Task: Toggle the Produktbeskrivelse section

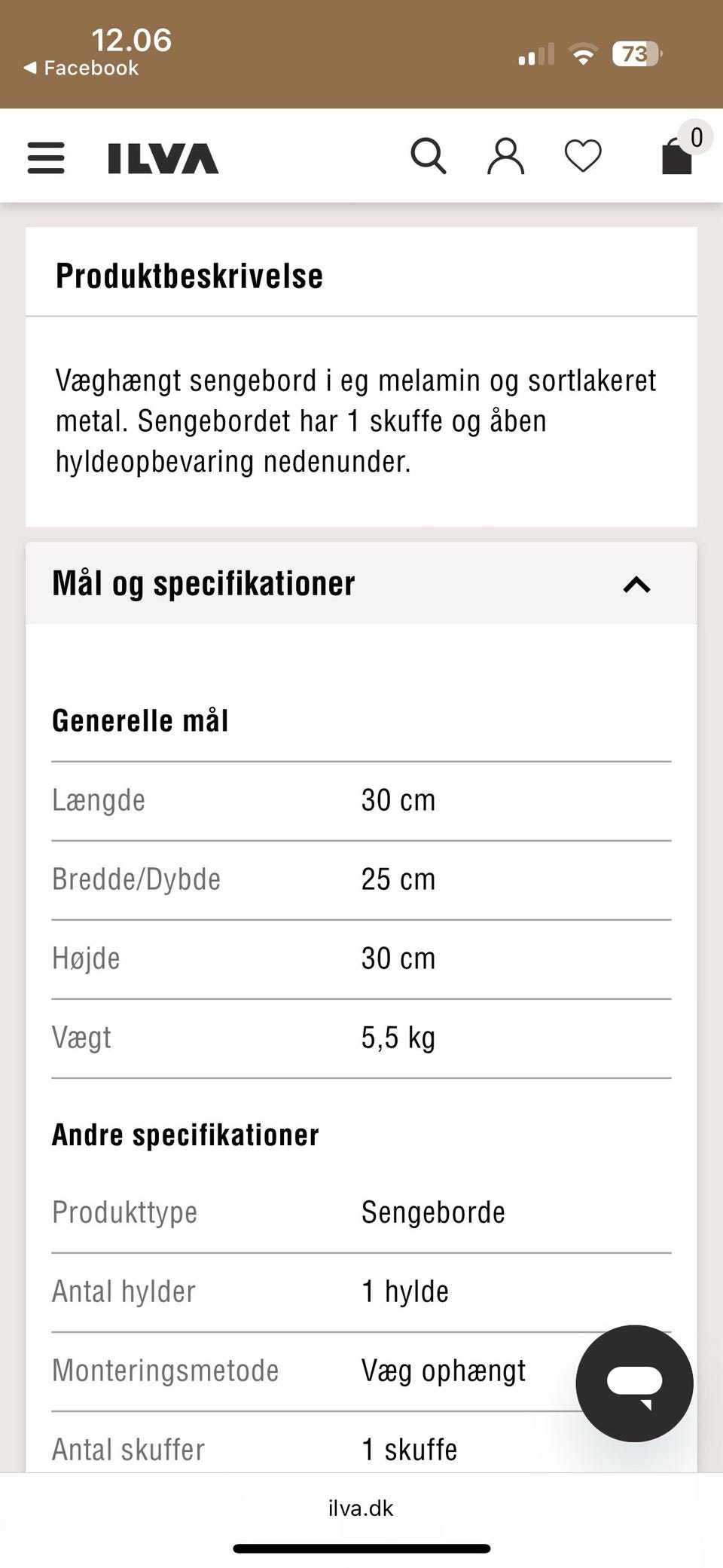Action: tap(189, 274)
